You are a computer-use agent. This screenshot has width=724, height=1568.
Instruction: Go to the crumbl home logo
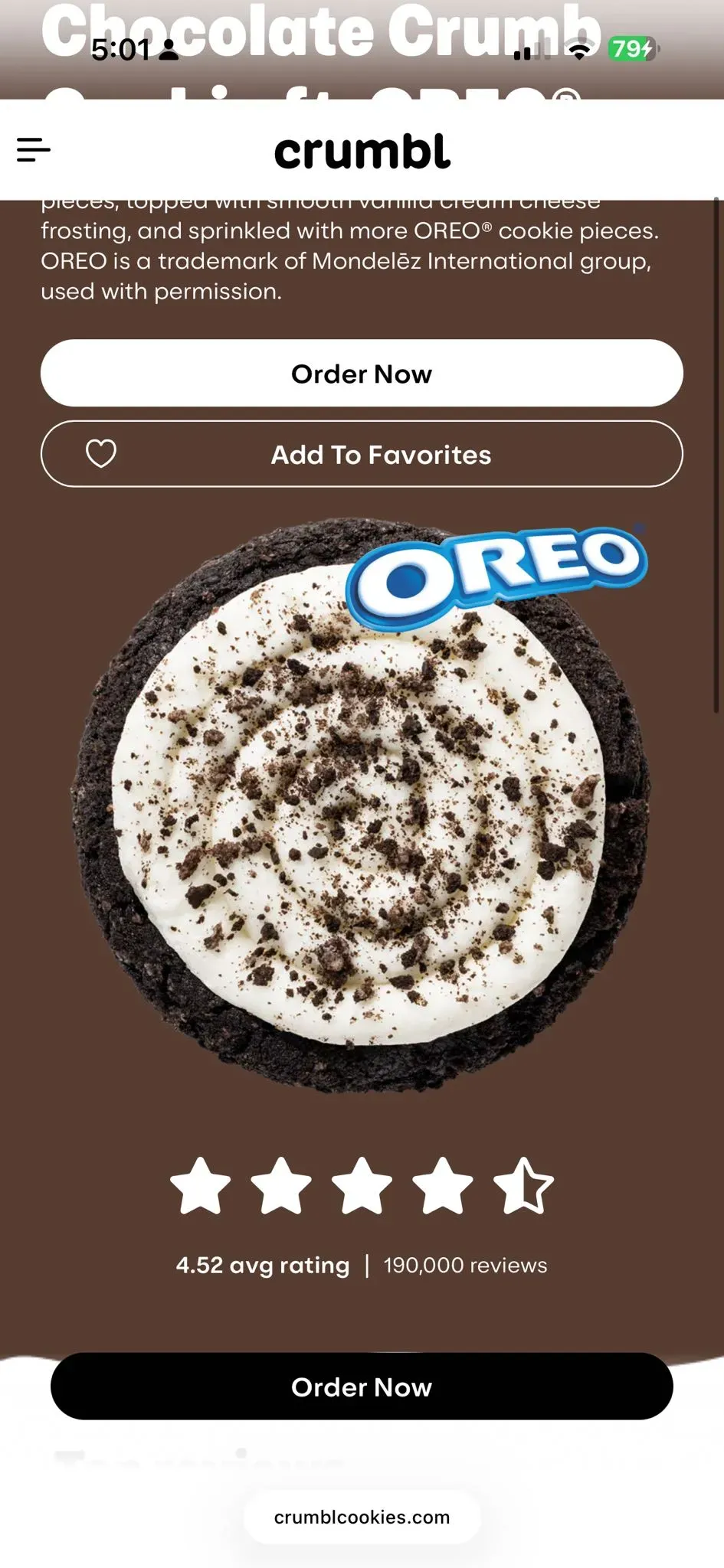click(362, 152)
